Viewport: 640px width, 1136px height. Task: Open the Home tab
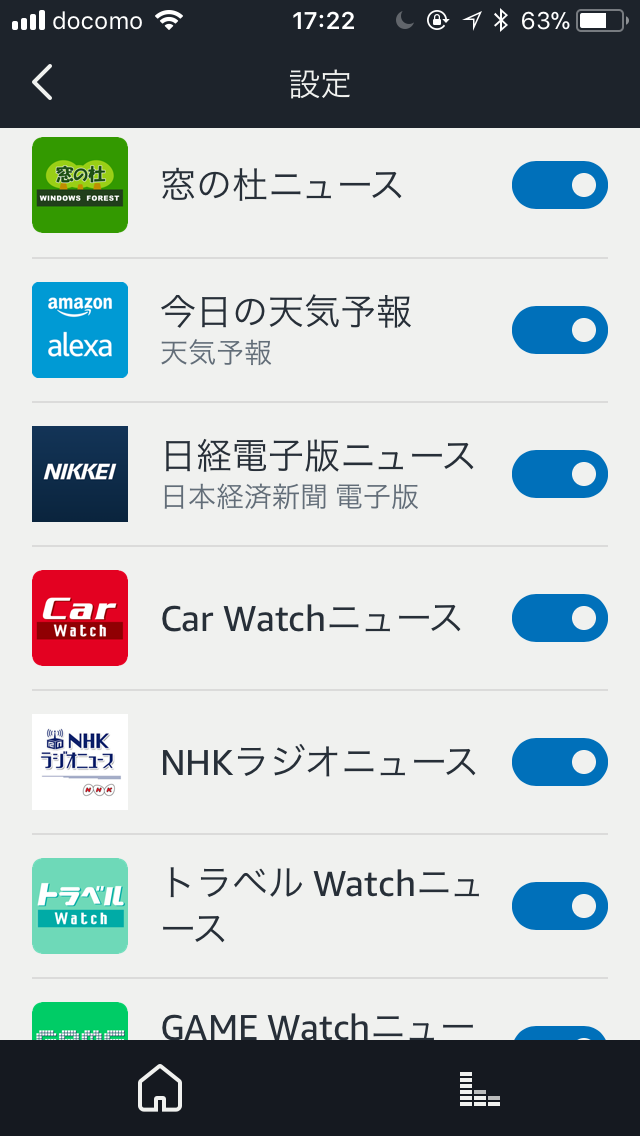tap(159, 1088)
